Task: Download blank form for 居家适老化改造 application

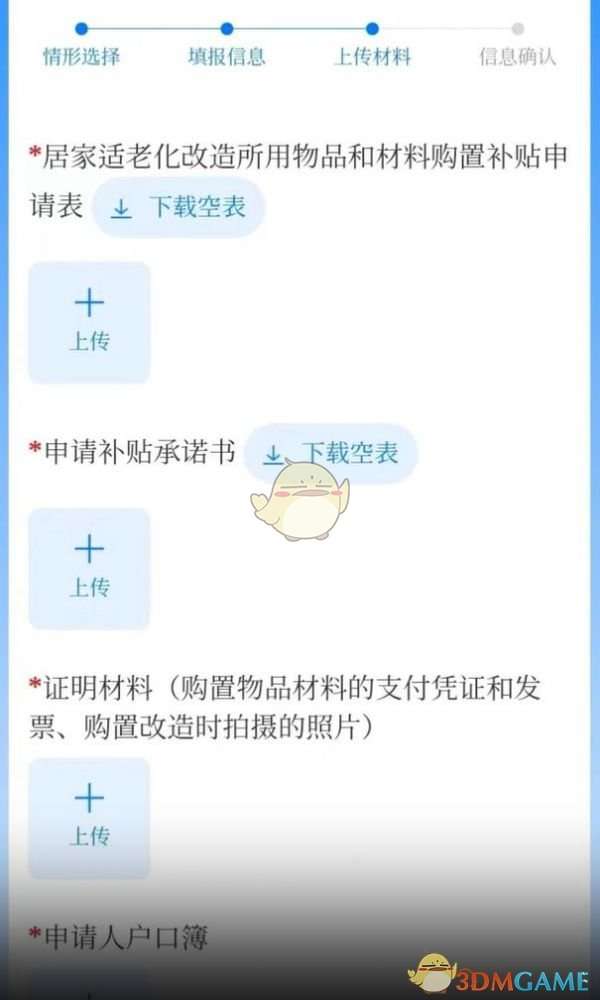Action: tap(178, 208)
